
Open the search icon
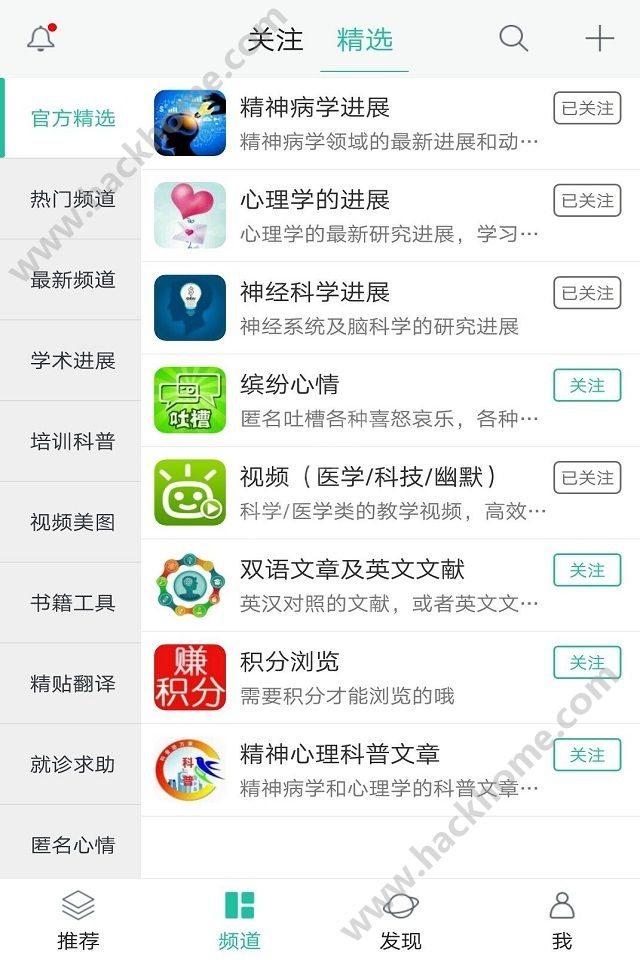[513, 39]
